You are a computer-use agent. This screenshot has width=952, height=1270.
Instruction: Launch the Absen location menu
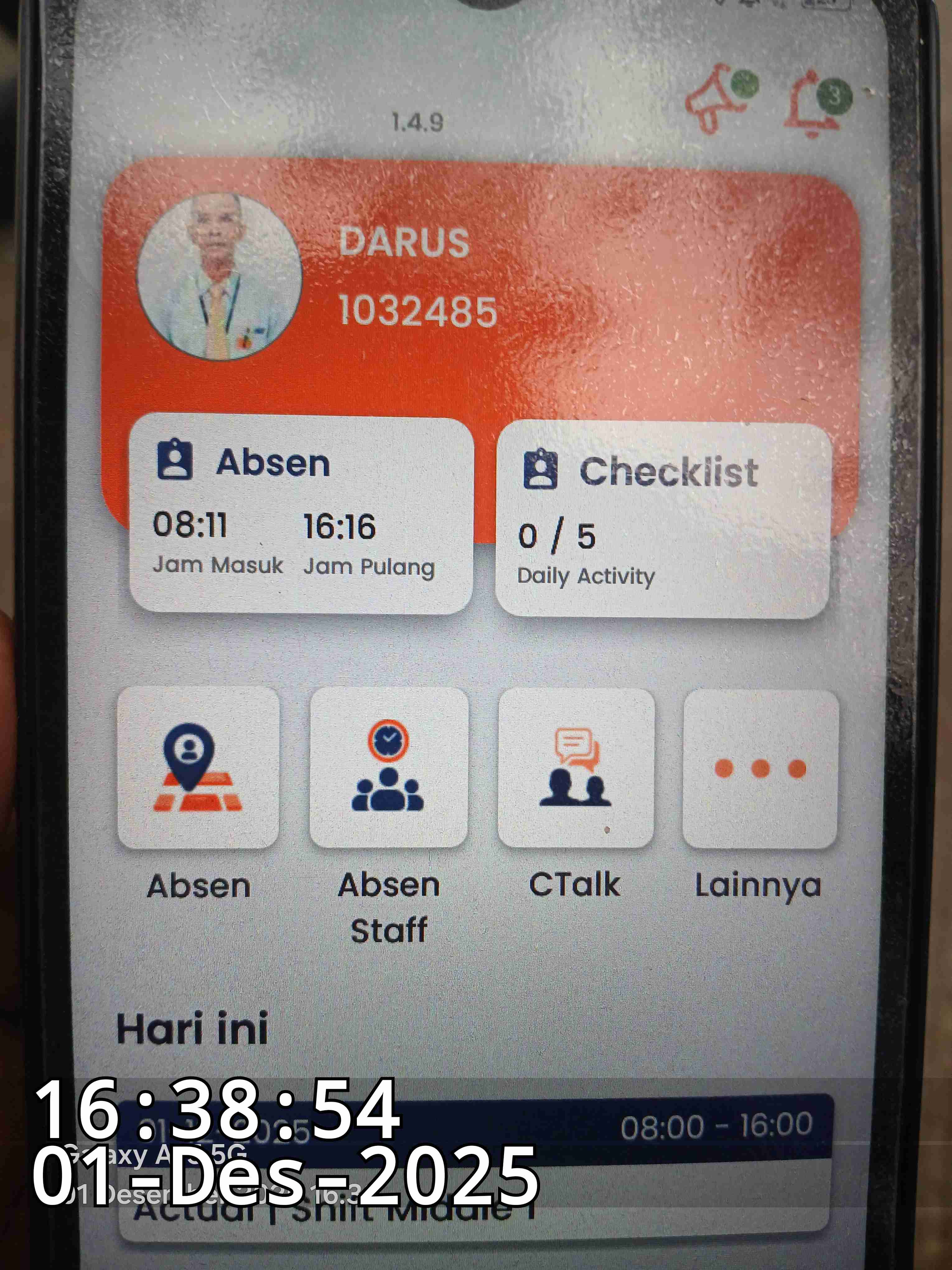pyautogui.click(x=198, y=769)
